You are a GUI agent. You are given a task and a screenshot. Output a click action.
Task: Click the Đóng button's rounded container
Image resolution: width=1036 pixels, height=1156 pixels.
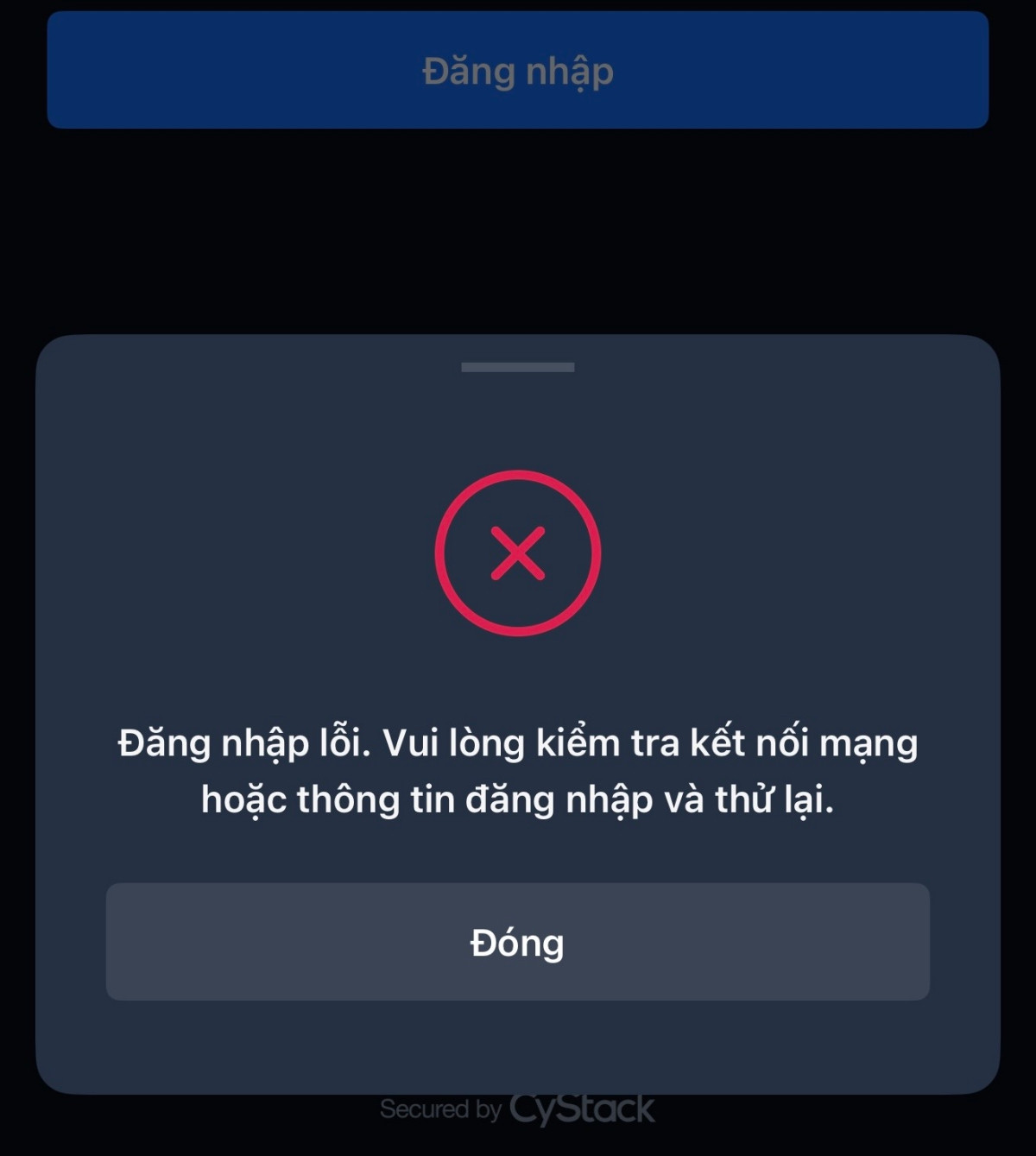point(518,943)
